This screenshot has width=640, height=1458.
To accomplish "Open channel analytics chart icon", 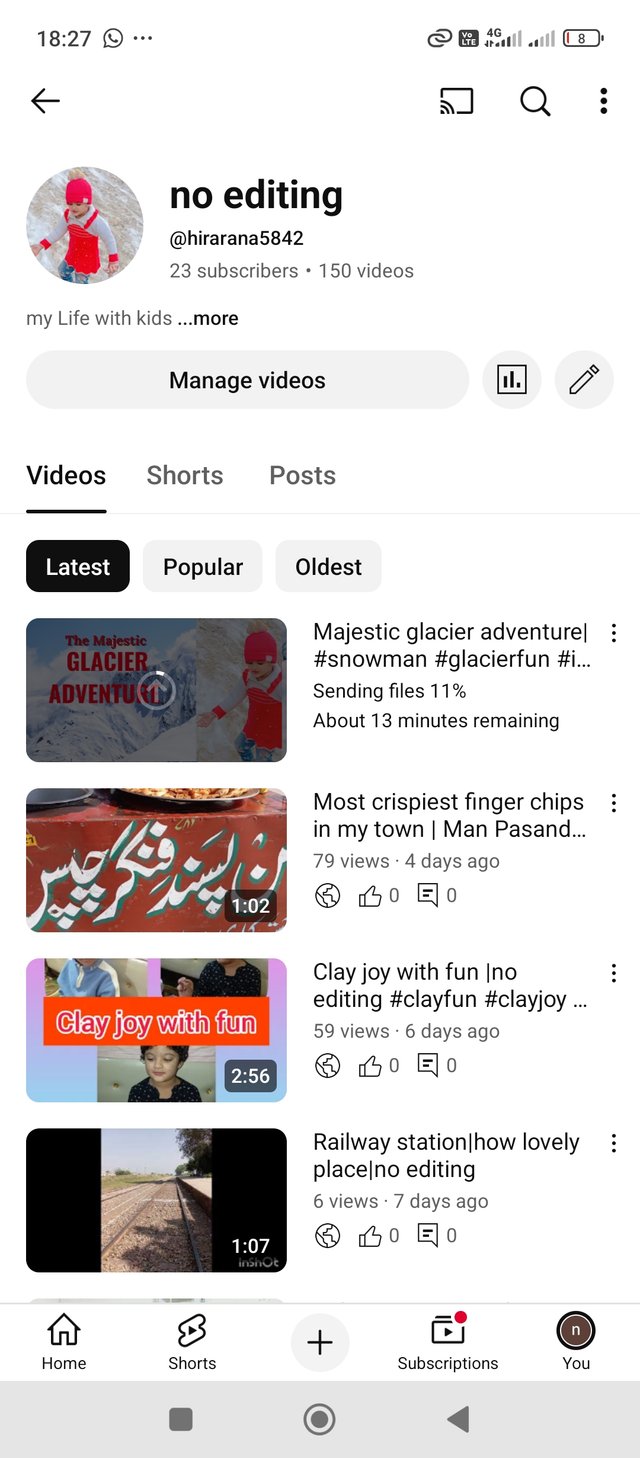I will point(512,380).
